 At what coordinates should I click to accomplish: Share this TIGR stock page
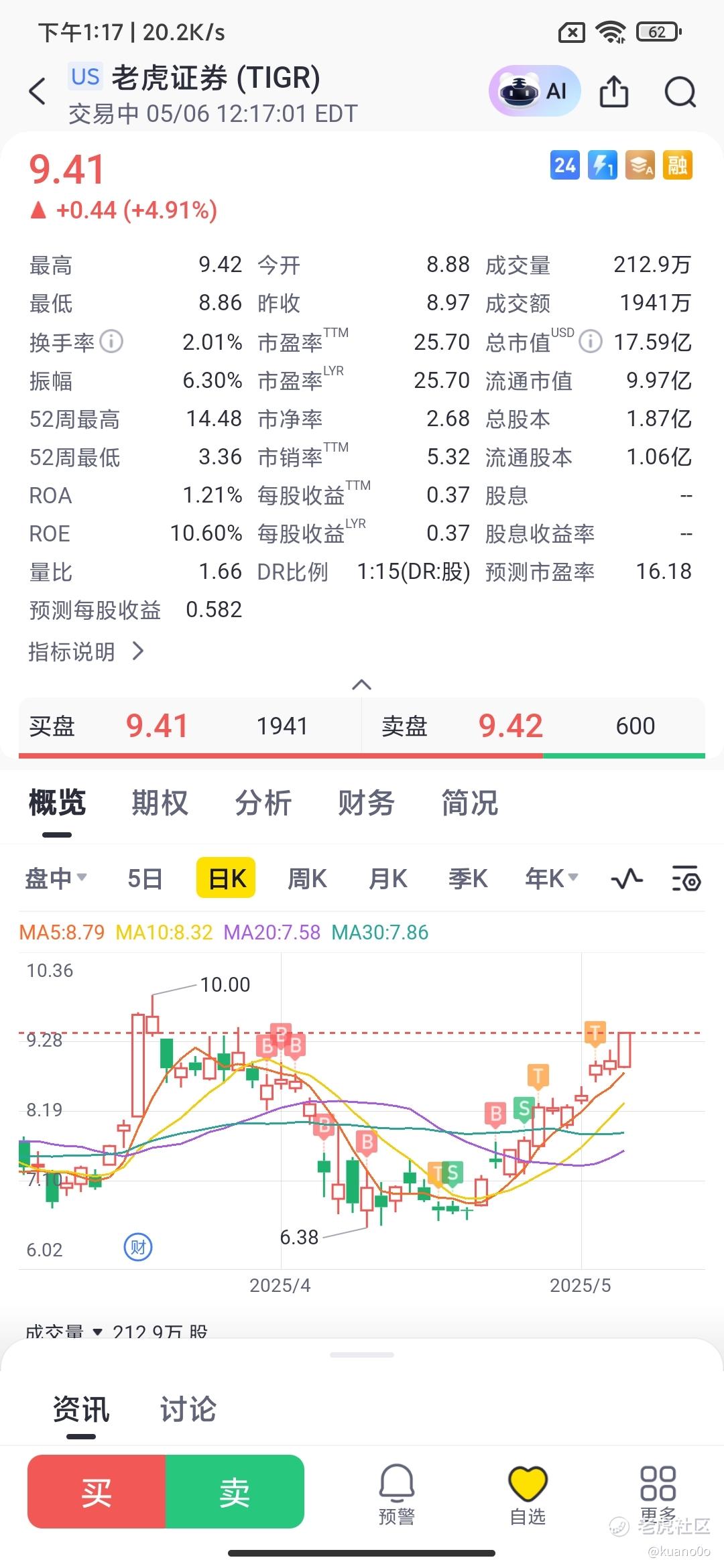click(x=614, y=91)
